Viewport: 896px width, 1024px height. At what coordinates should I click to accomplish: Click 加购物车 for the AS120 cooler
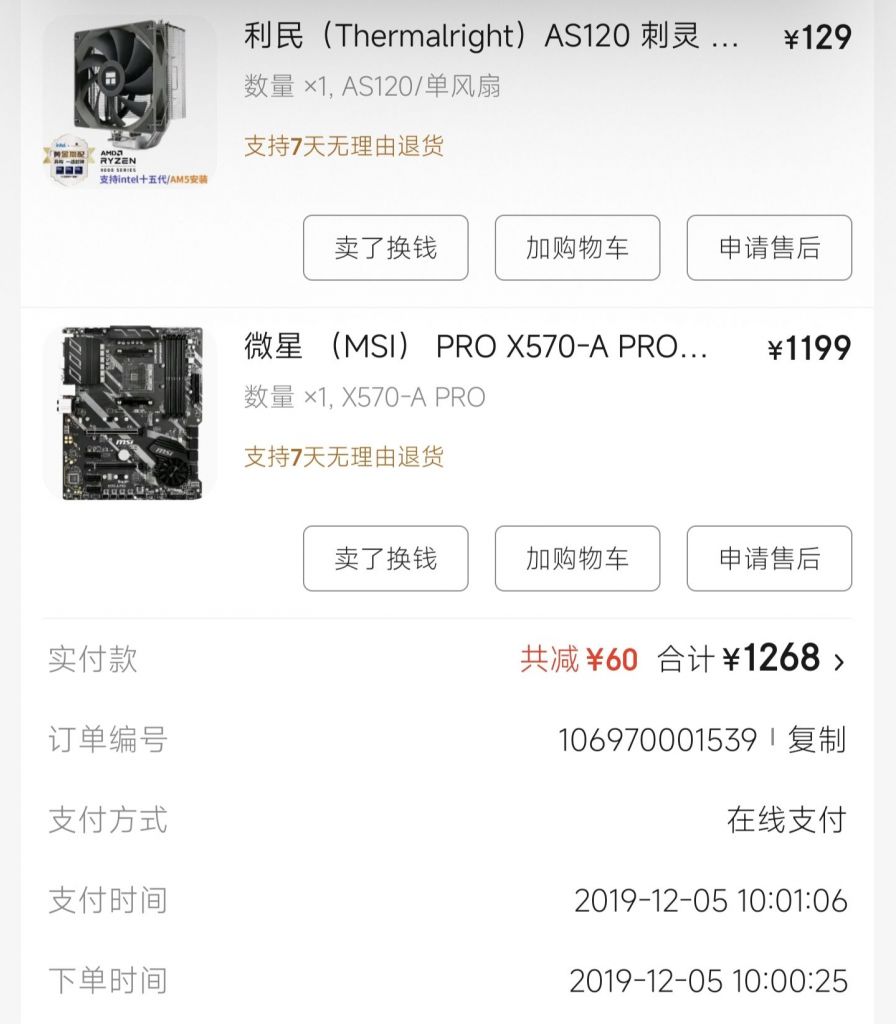tap(577, 248)
